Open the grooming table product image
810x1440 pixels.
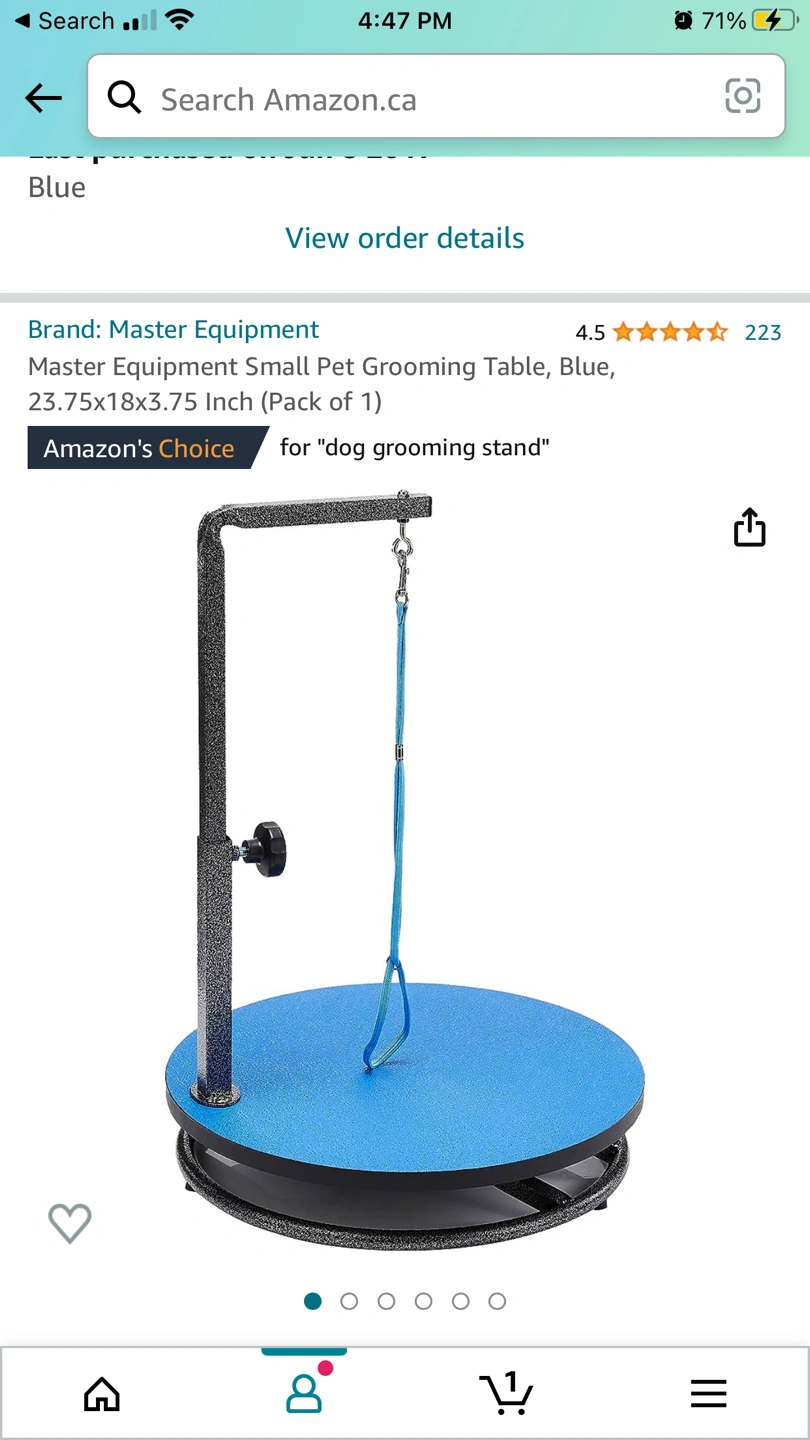tap(404, 870)
